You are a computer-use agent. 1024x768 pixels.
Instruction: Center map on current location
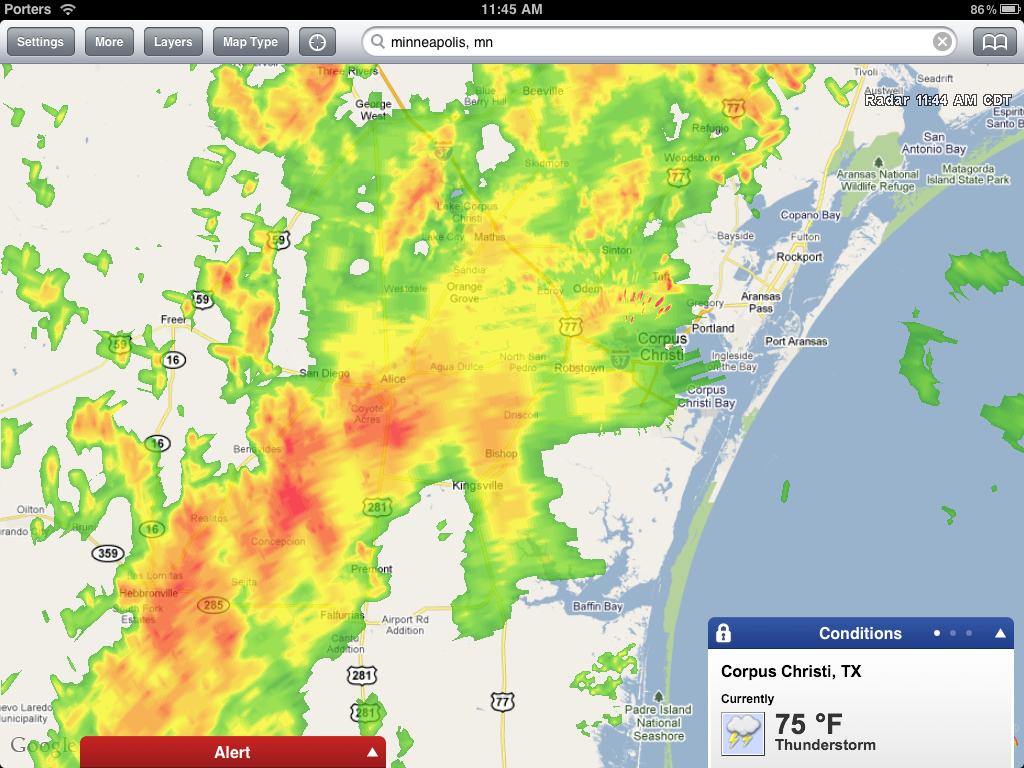click(x=317, y=42)
